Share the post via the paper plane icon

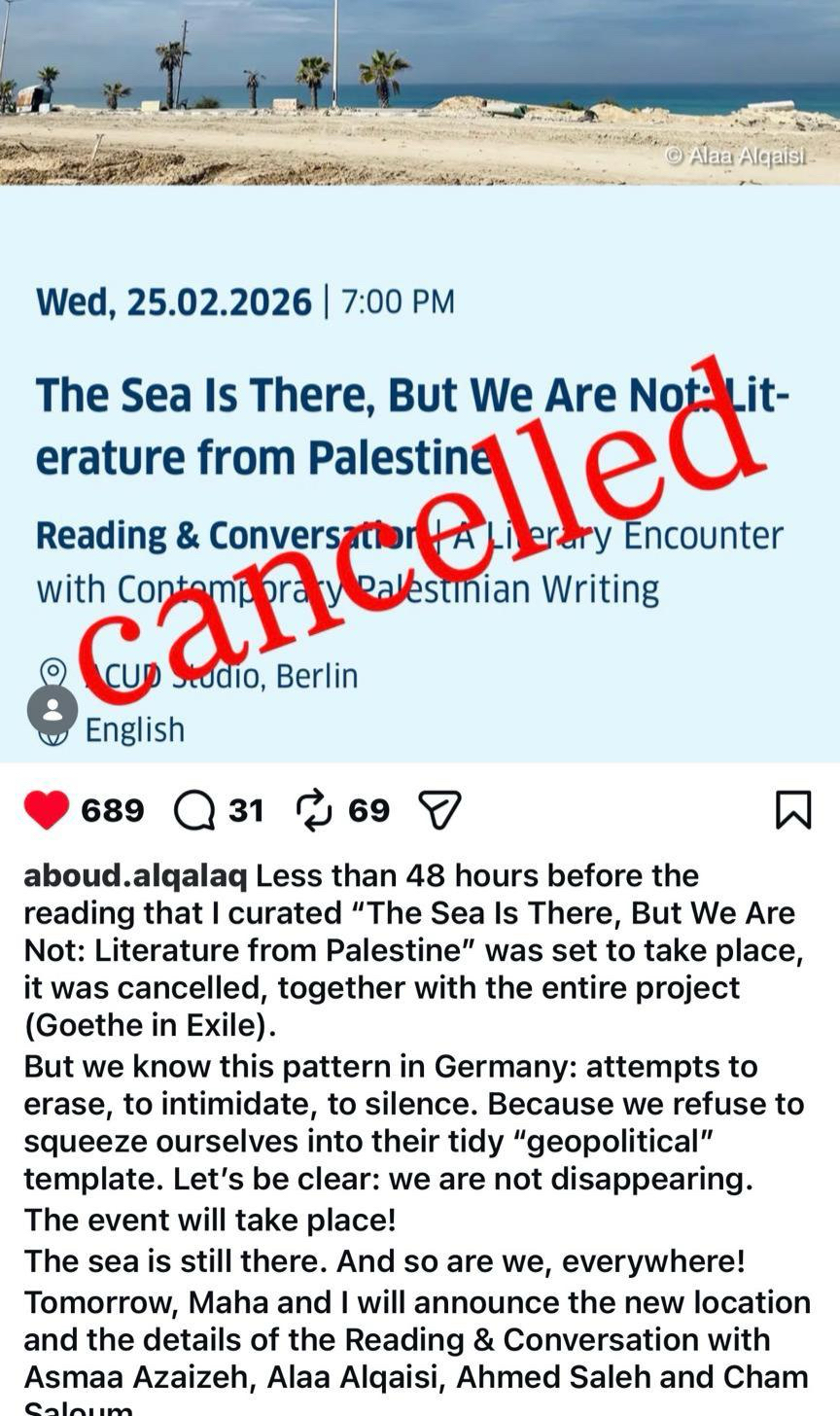439,810
